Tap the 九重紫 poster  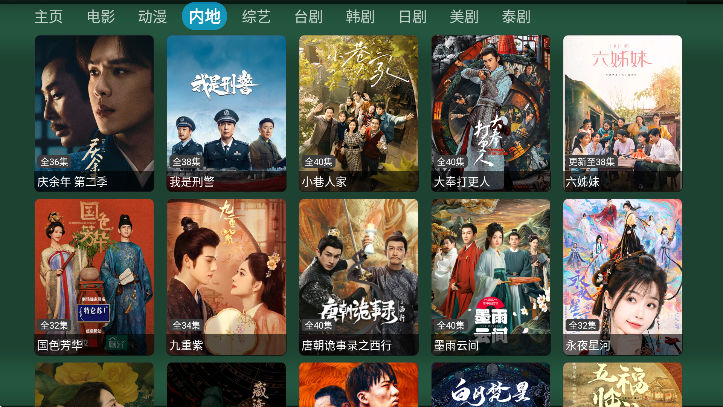226,276
